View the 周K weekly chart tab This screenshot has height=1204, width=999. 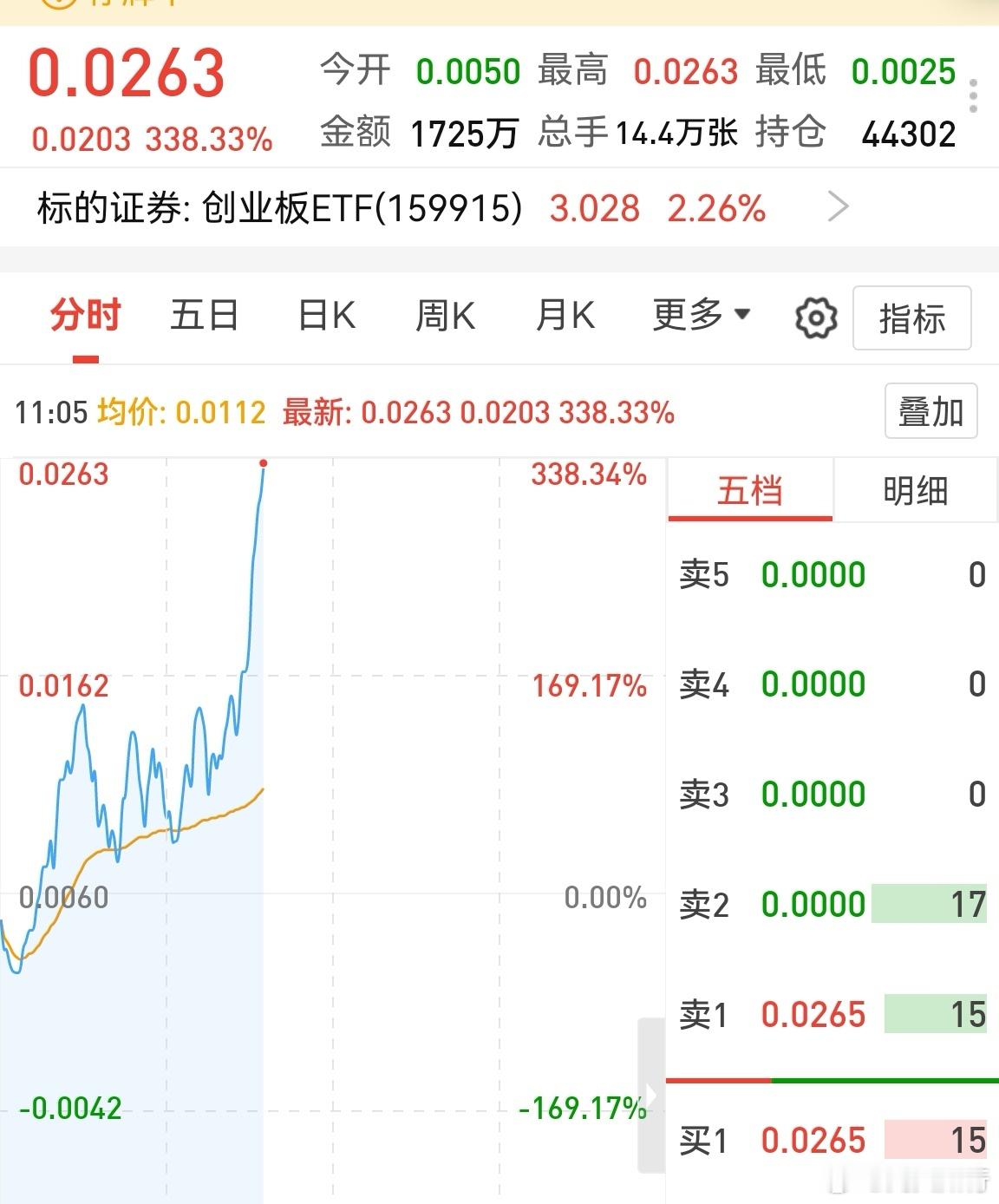(446, 316)
